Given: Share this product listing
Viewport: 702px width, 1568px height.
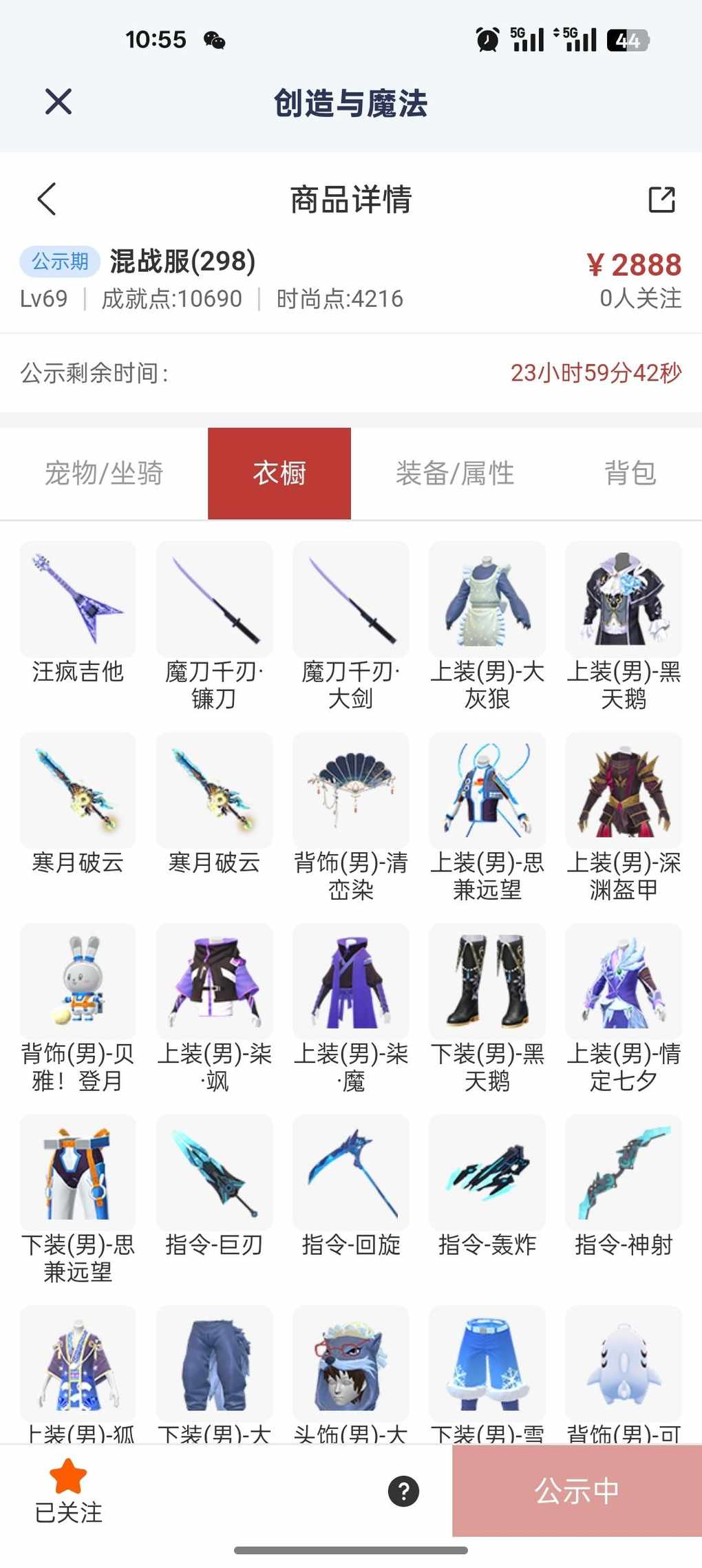Looking at the screenshot, I should (x=661, y=200).
